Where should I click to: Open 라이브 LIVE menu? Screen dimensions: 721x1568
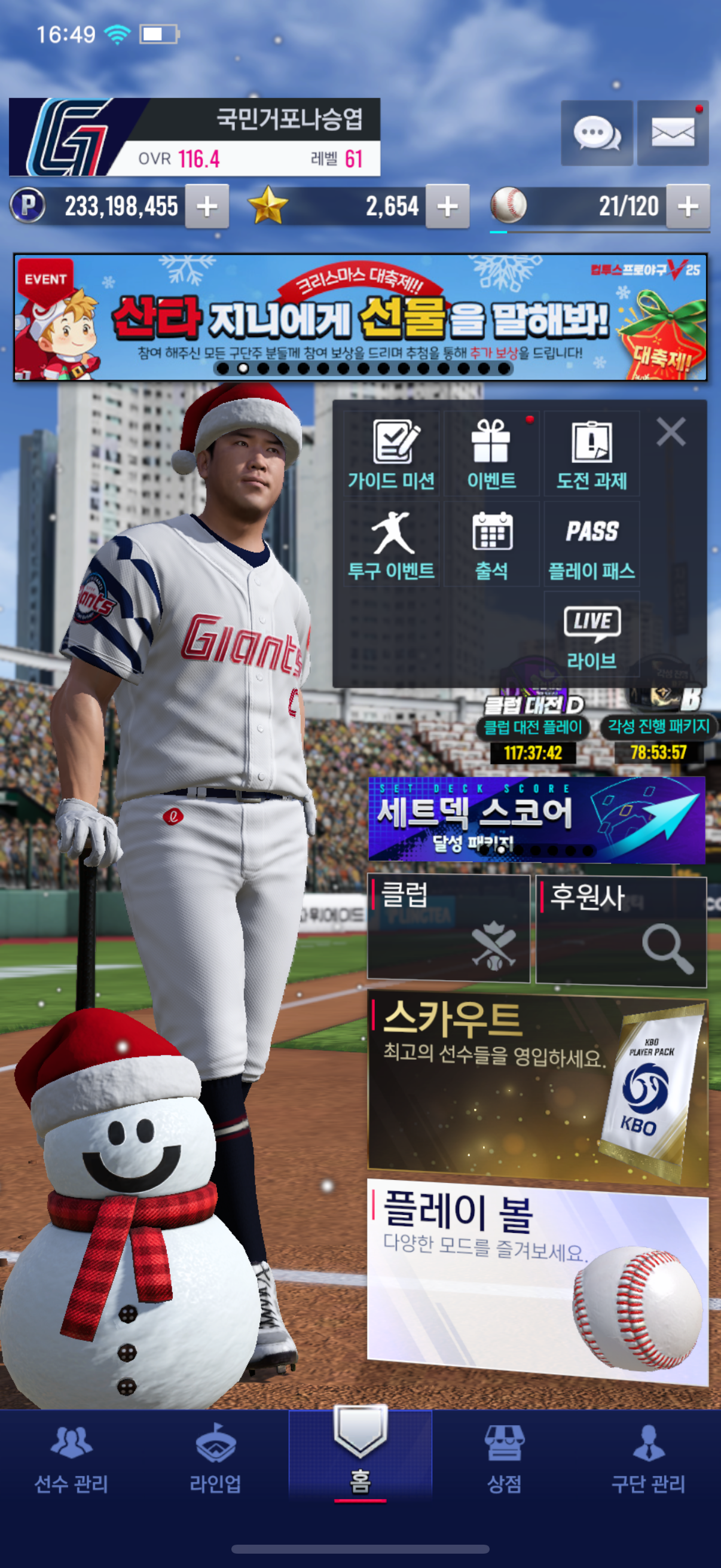[x=591, y=634]
